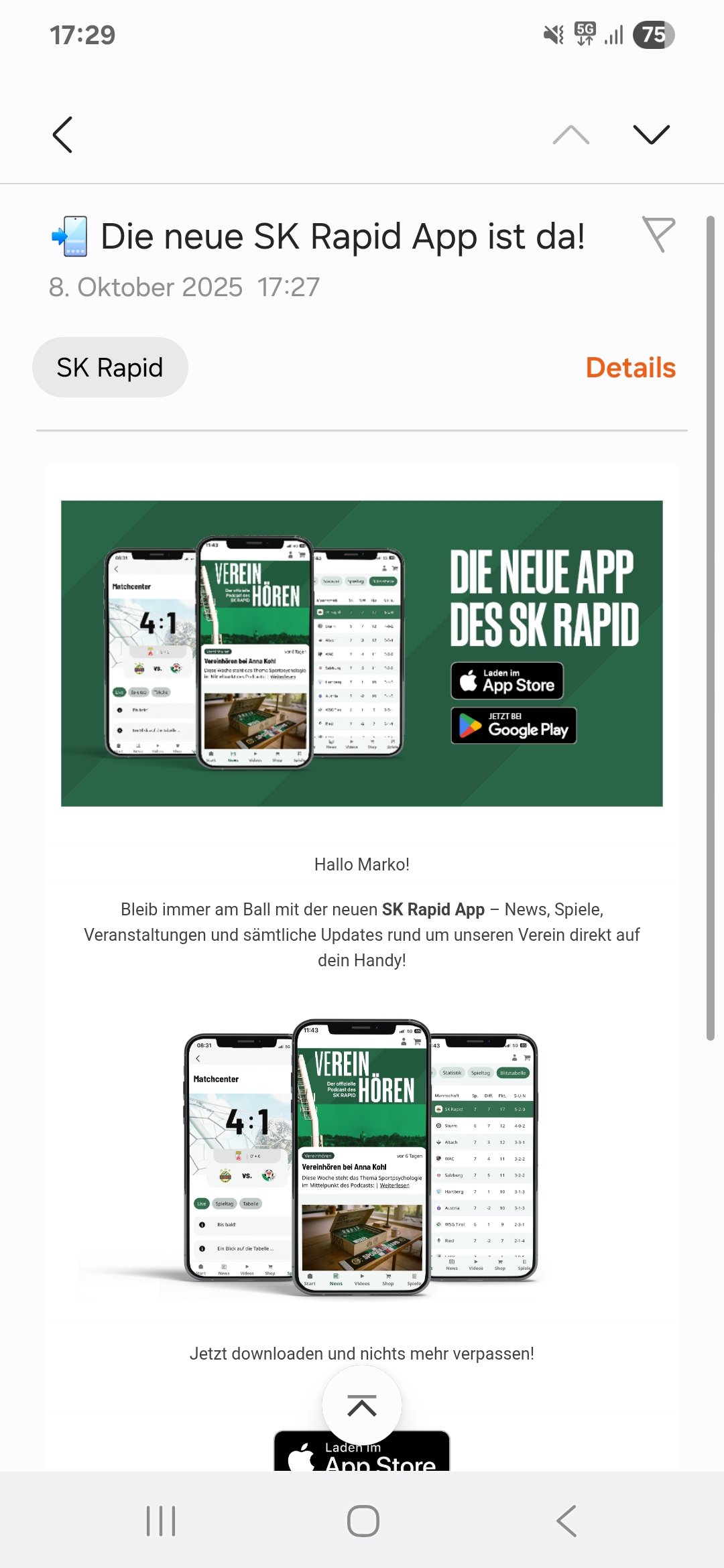The image size is (724, 1568).
Task: Open the green app banner image
Action: click(x=362, y=653)
